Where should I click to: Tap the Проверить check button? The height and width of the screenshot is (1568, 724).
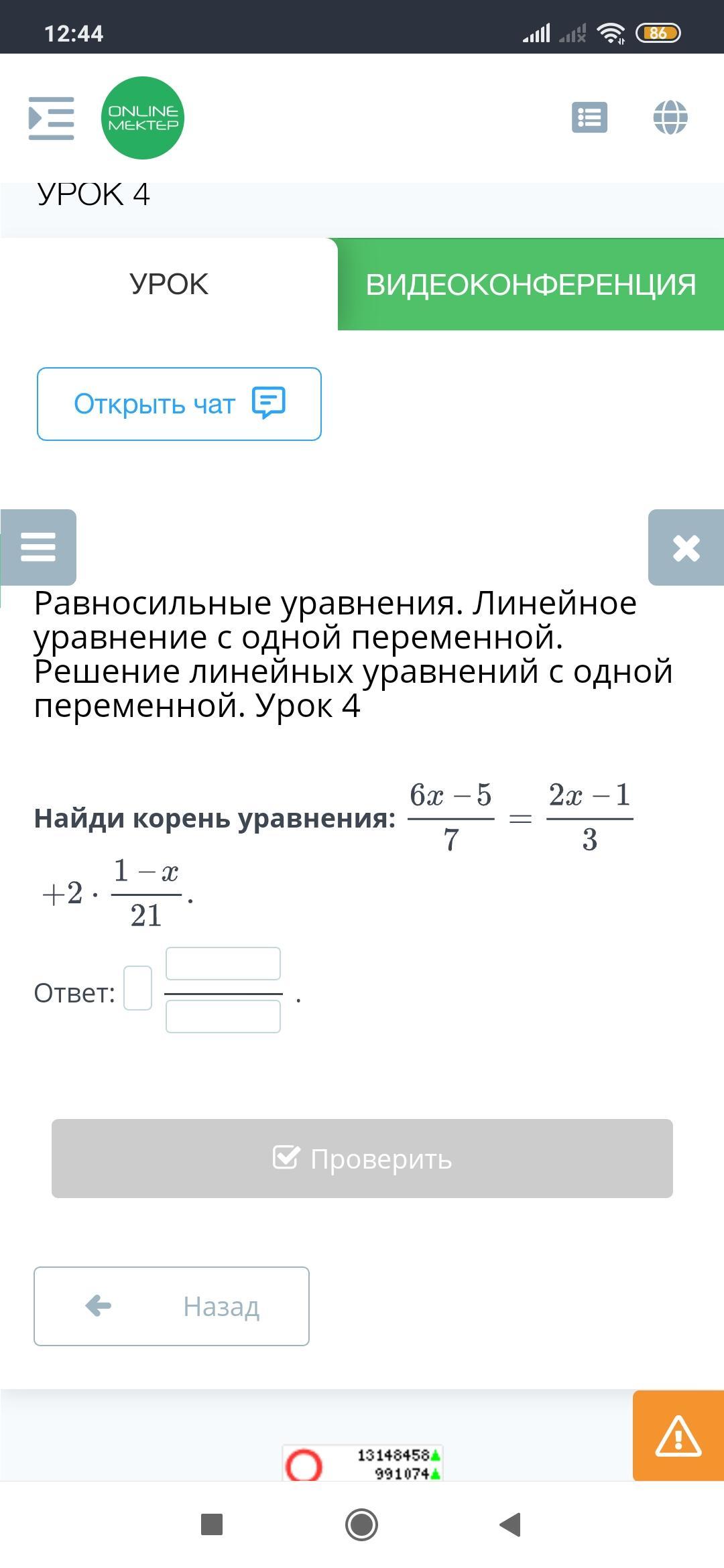coord(362,1159)
